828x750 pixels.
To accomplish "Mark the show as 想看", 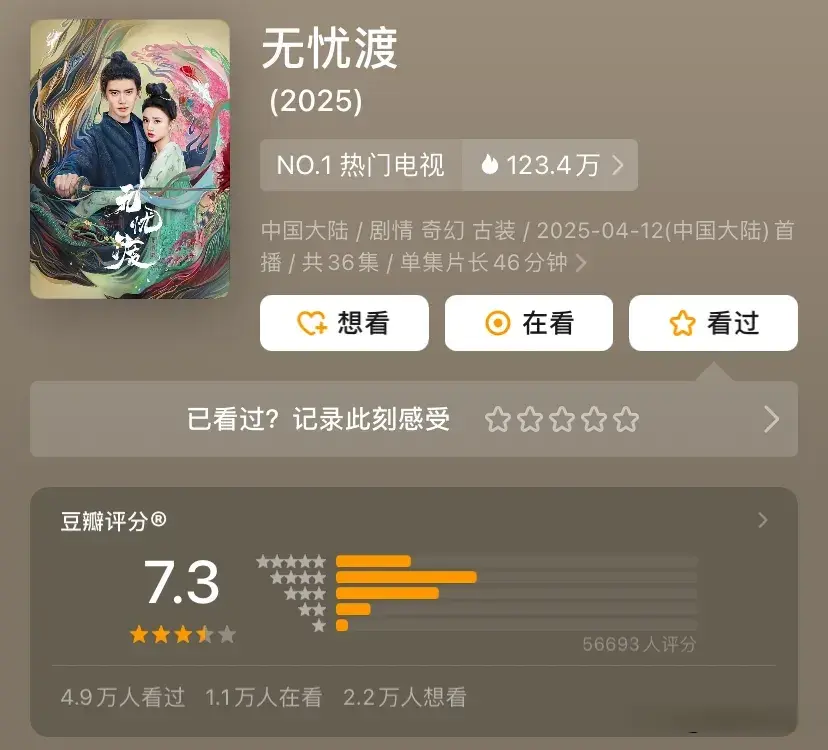I will tap(344, 323).
